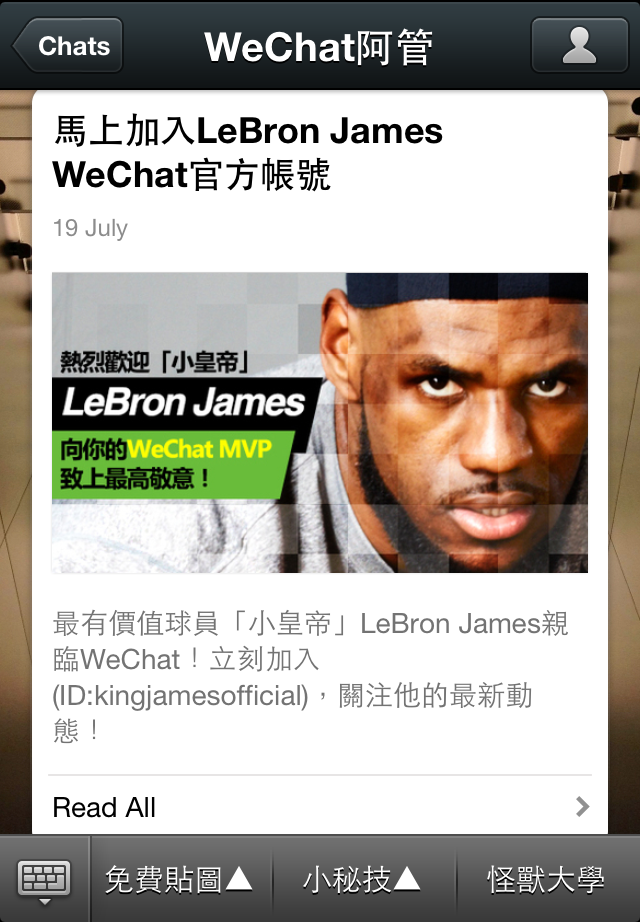Go back to Chats

[x=68, y=46]
